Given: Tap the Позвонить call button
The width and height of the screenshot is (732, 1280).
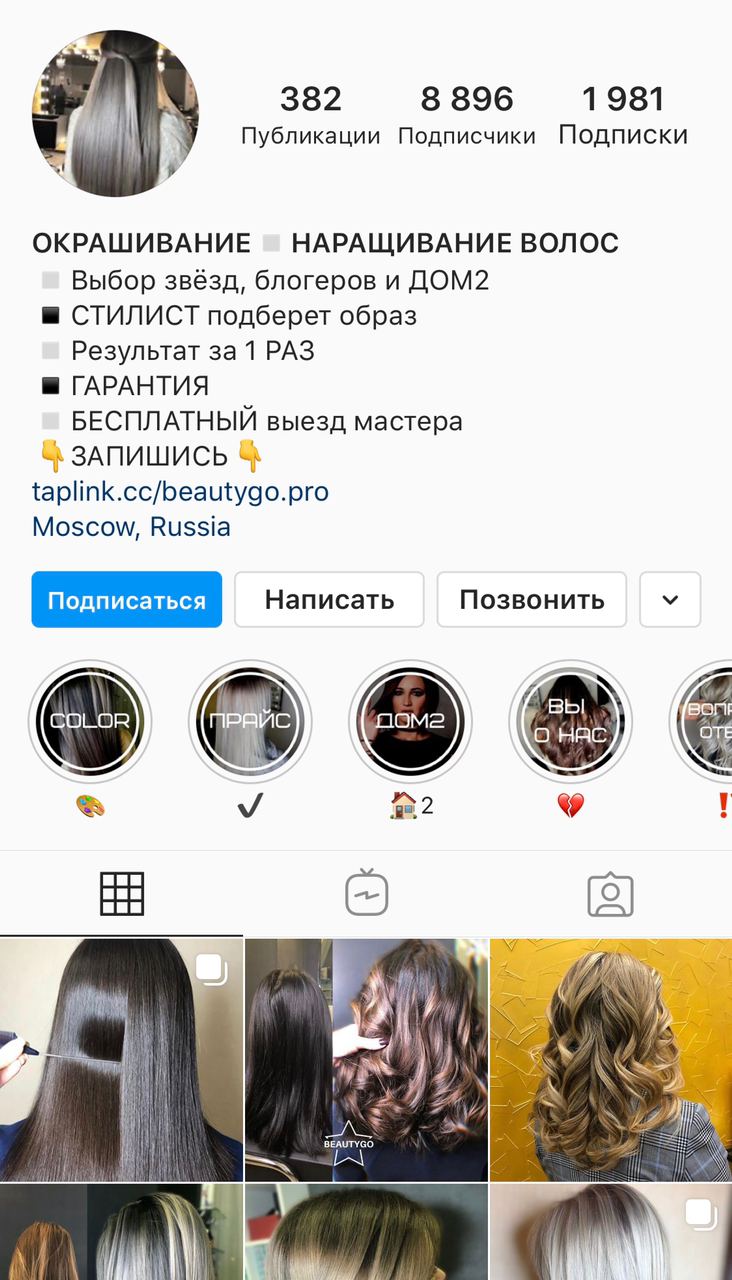Looking at the screenshot, I should [531, 600].
